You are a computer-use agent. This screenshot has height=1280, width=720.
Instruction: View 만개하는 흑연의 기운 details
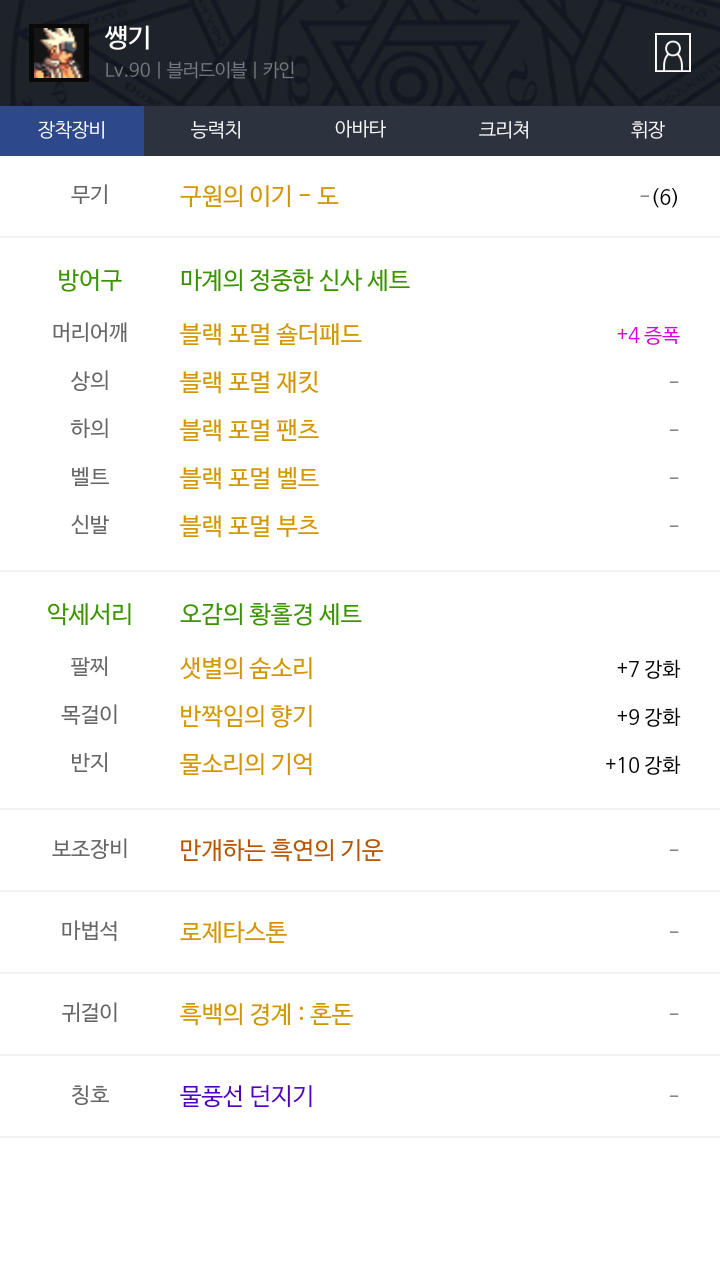point(281,850)
